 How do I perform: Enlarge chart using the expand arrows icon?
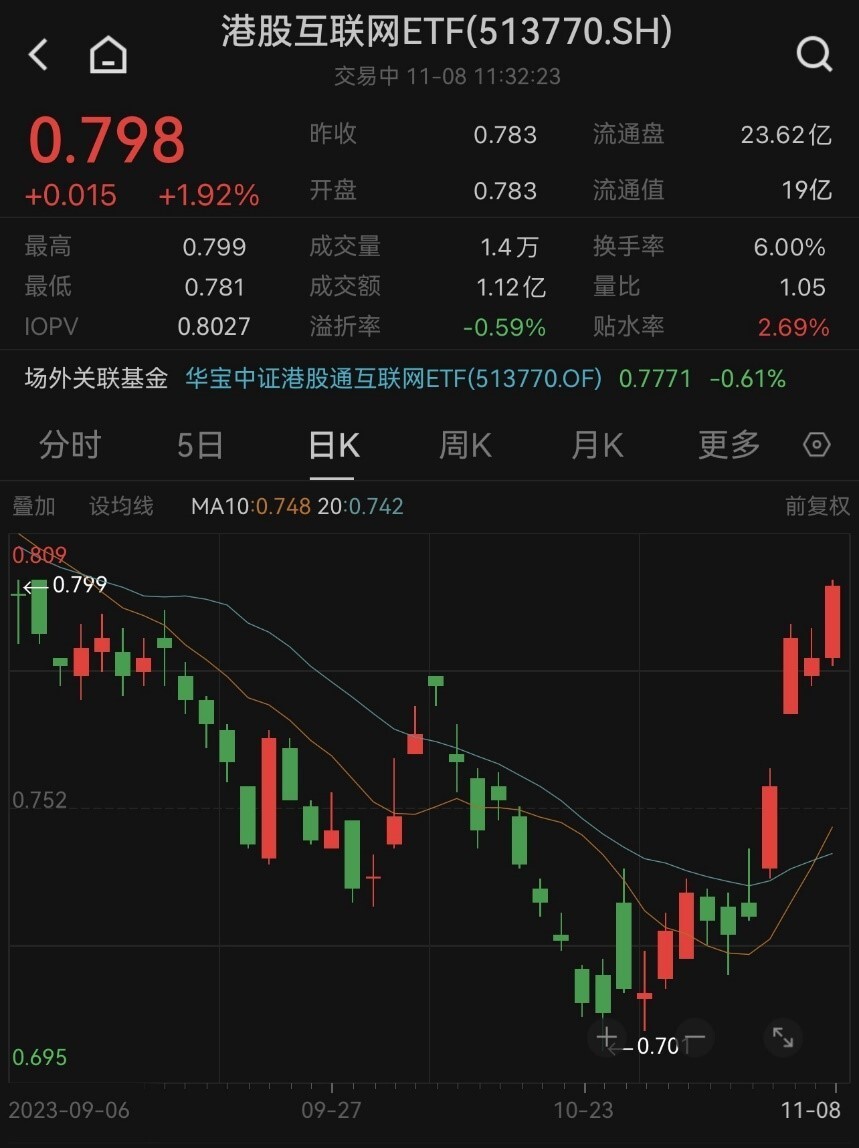pos(783,1039)
